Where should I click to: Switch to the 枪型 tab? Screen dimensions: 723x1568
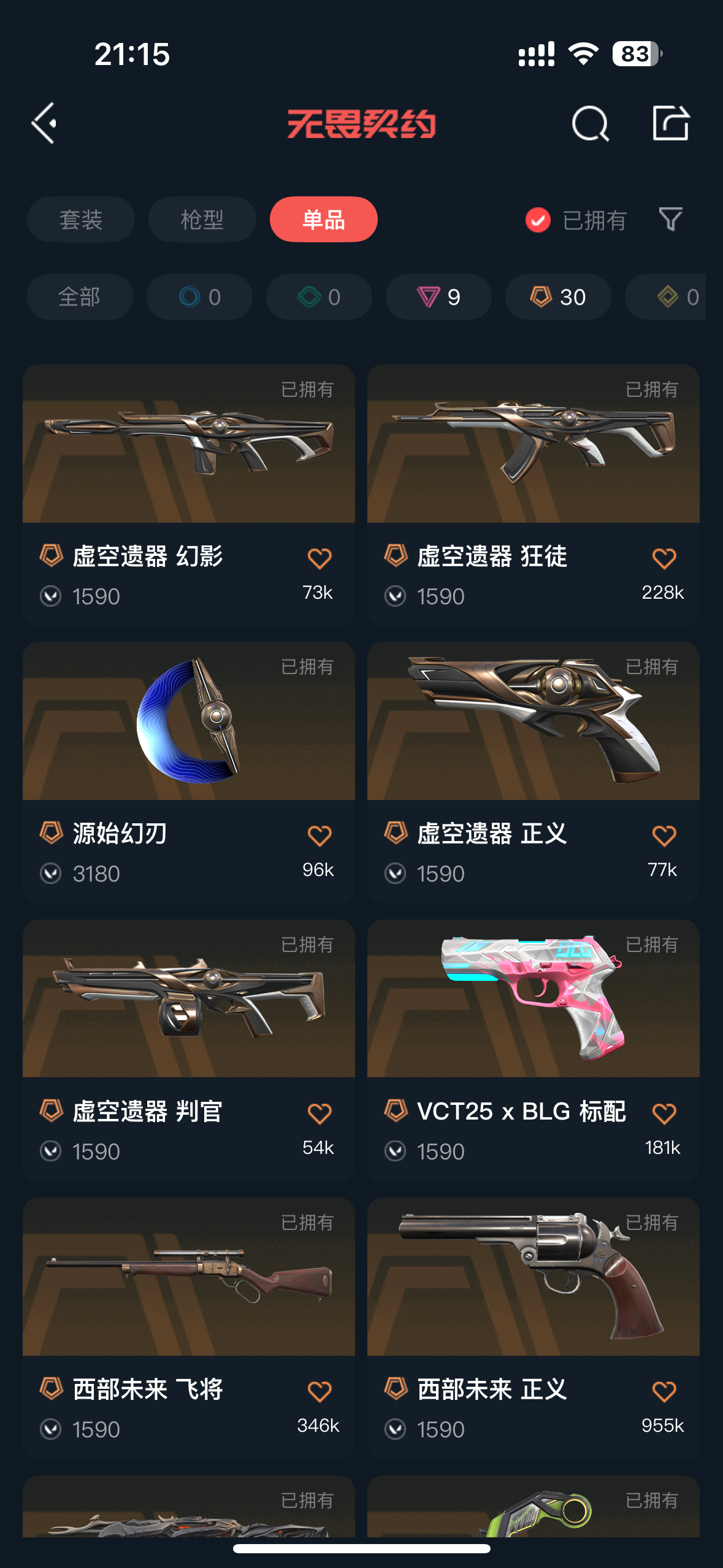pos(202,220)
